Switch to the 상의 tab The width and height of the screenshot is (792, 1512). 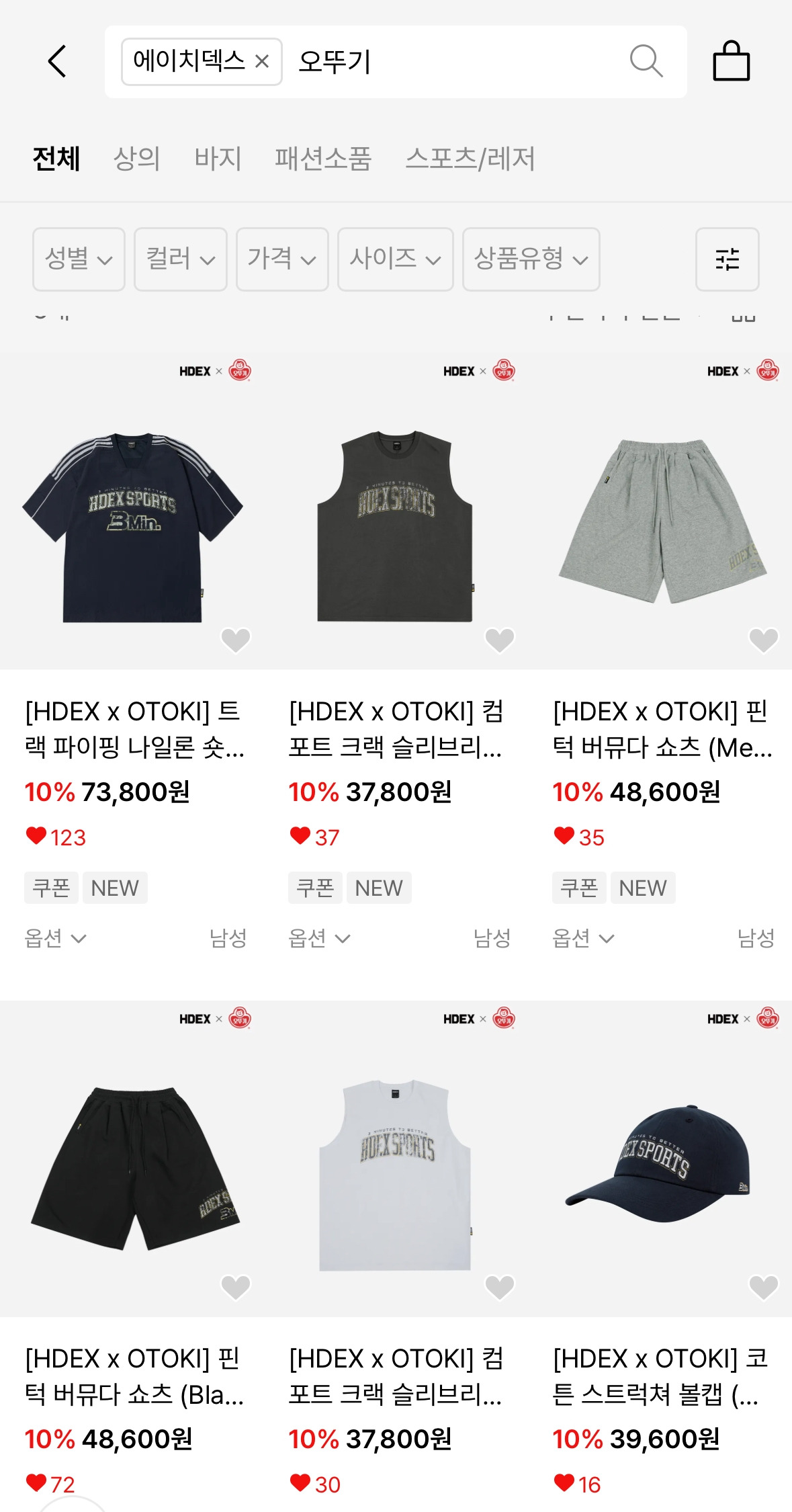click(x=137, y=159)
